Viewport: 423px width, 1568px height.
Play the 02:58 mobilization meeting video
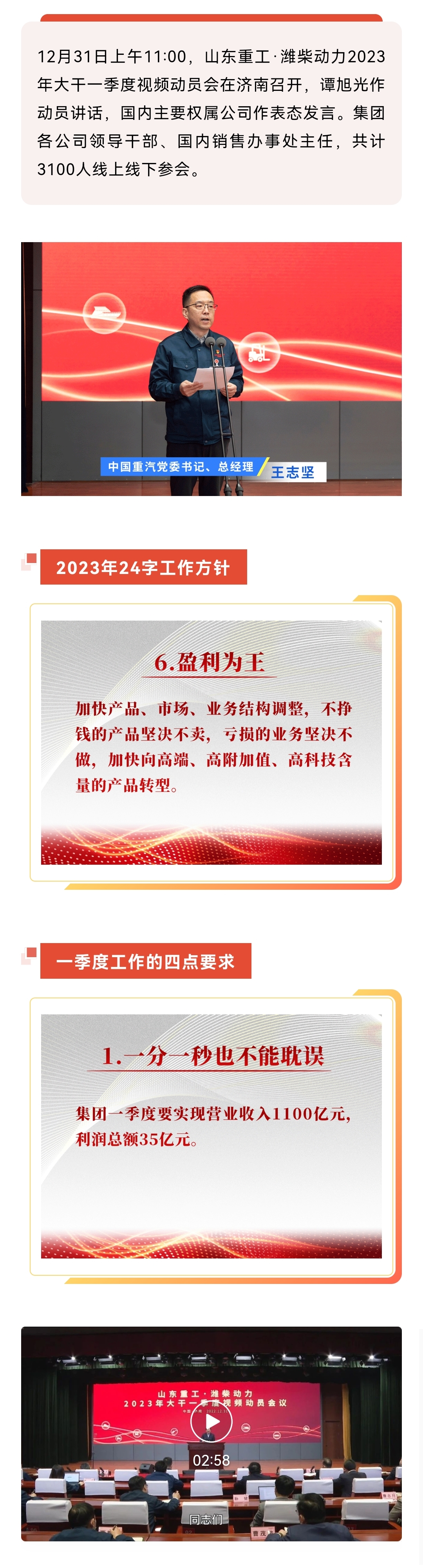click(x=211, y=1422)
